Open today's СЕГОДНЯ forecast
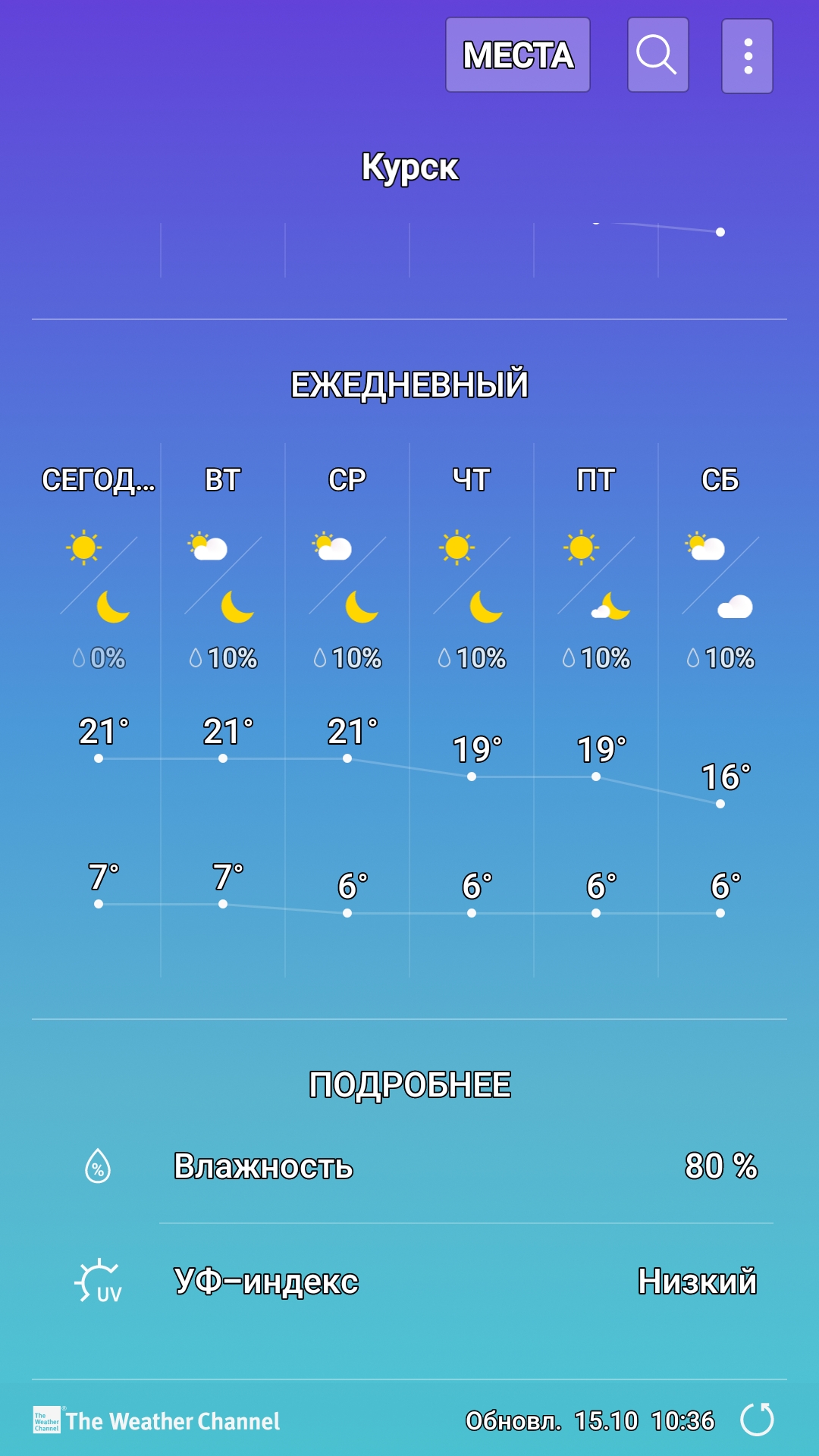This screenshot has height=1456, width=819. pos(98,682)
